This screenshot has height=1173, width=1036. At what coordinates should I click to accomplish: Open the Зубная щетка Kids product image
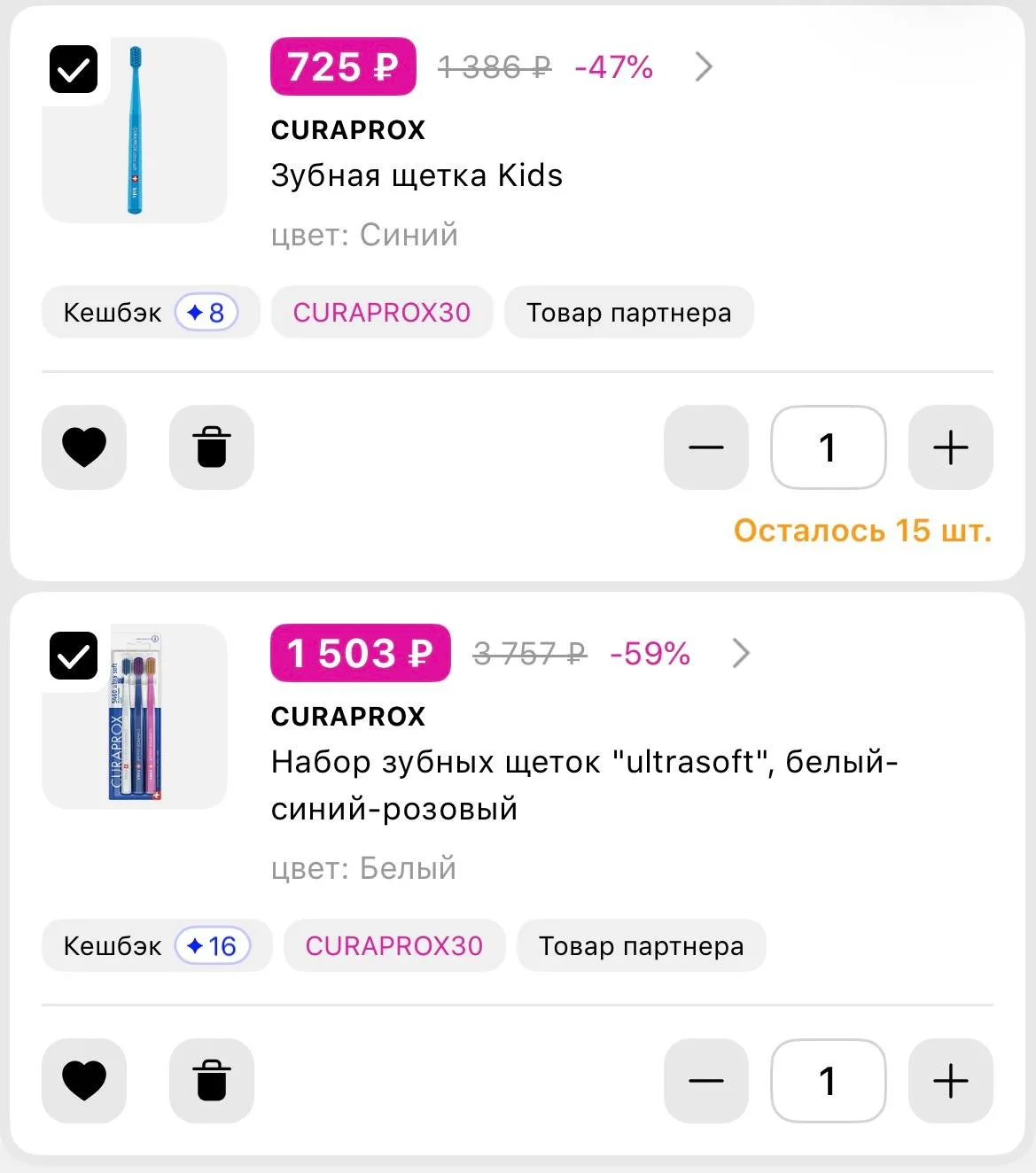point(136,131)
